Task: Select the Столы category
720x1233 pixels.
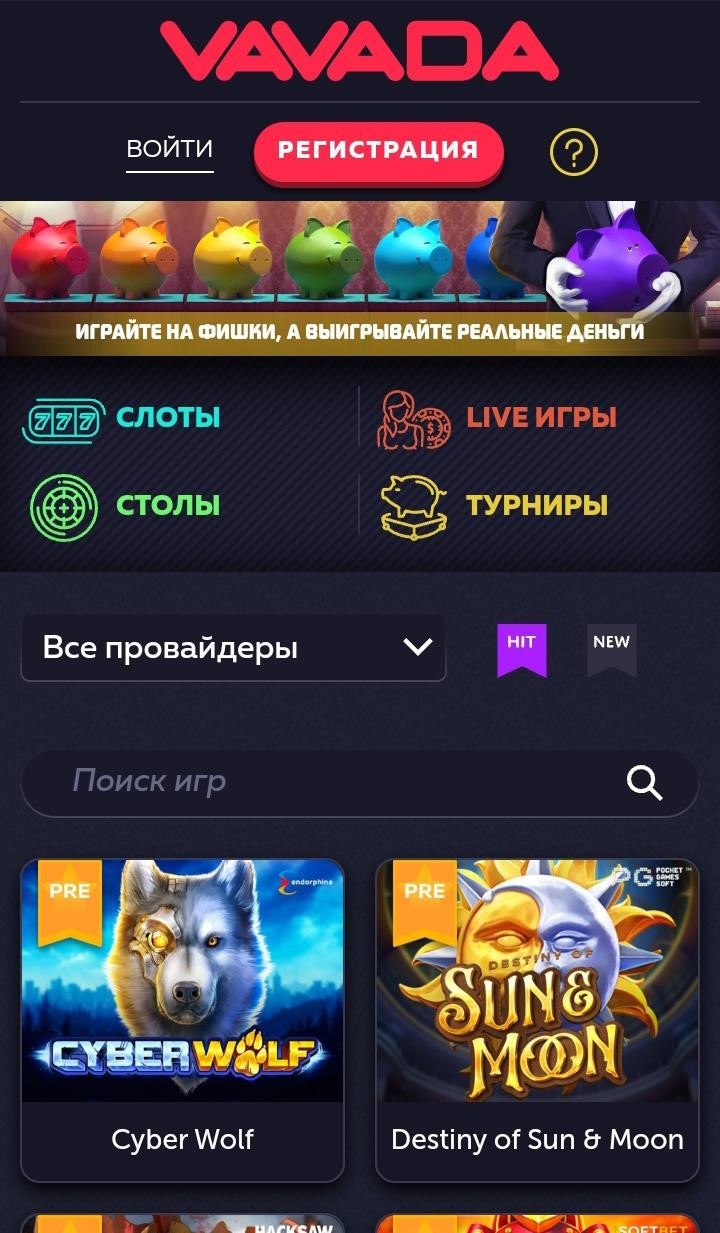Action: point(124,505)
